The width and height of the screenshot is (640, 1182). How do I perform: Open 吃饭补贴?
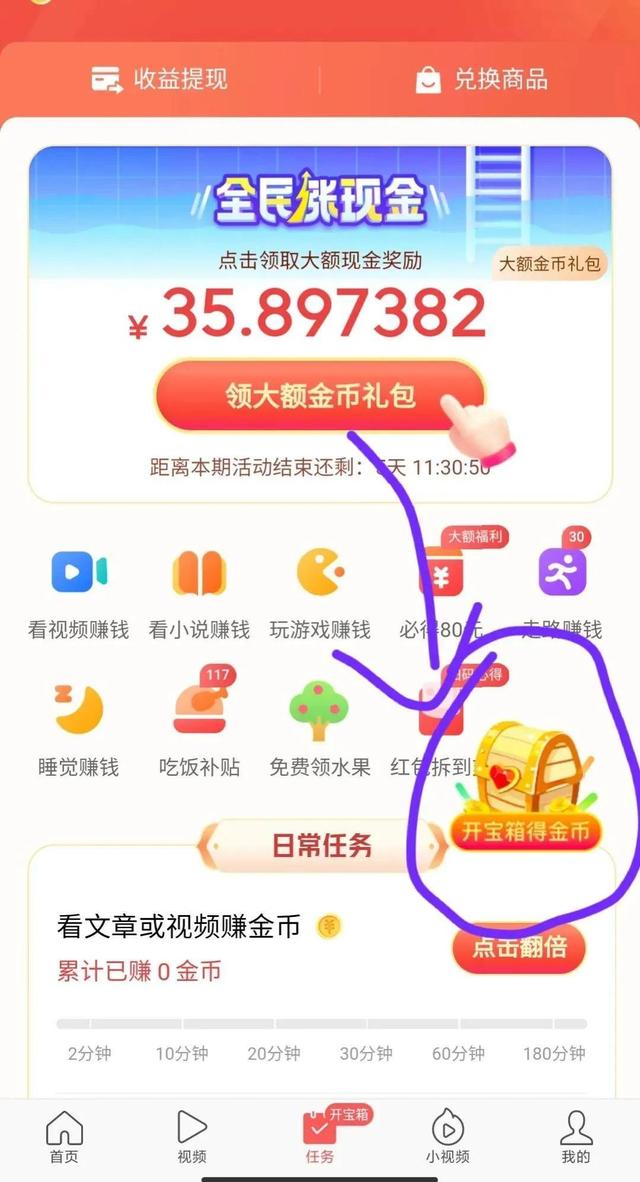click(199, 728)
